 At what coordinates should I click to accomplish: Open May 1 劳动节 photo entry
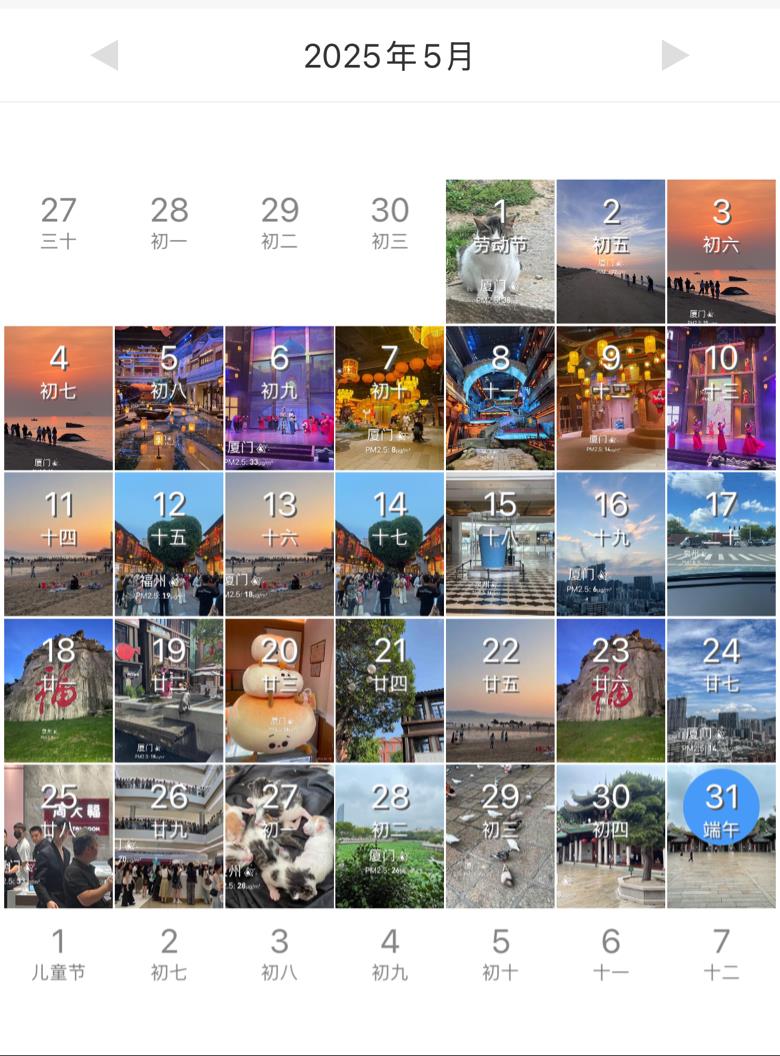point(500,251)
